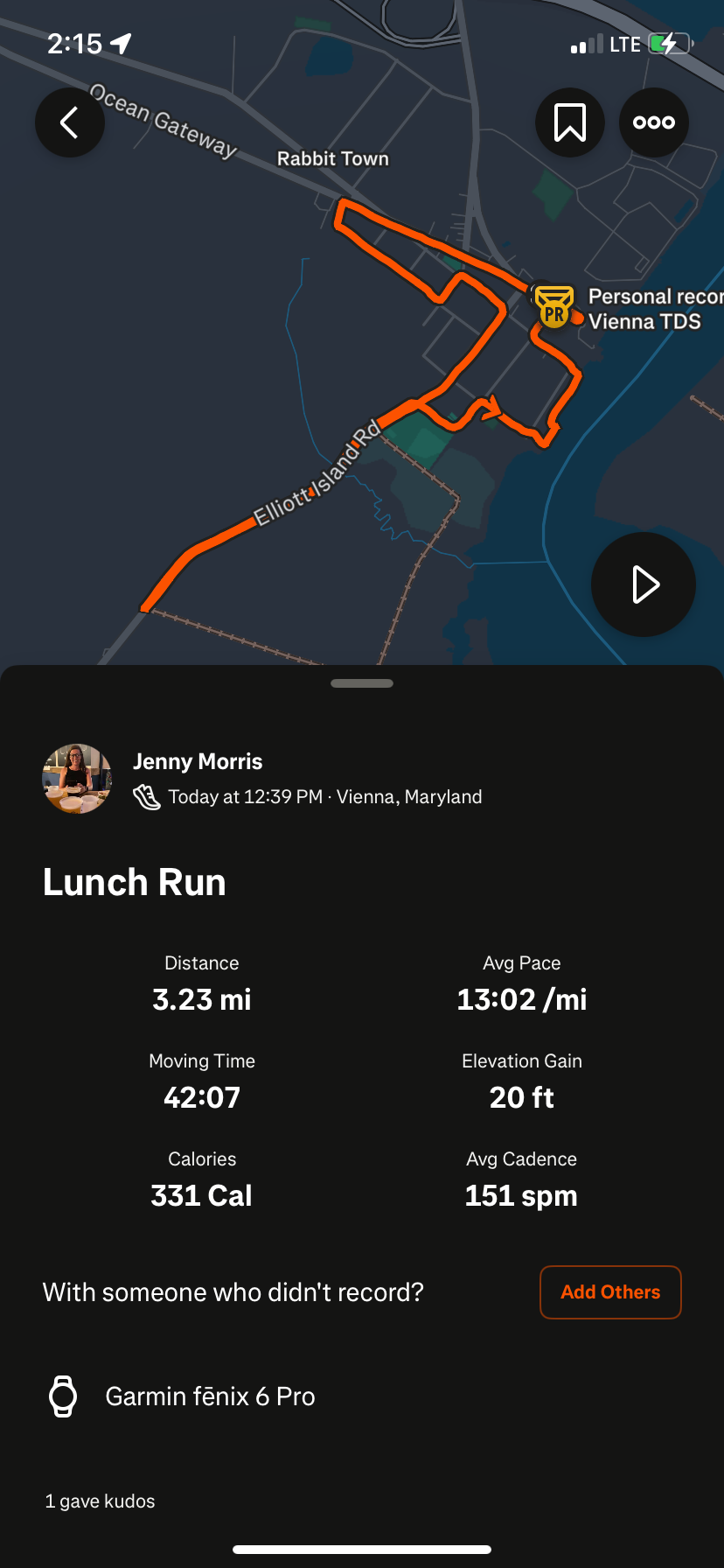Go back using the arrow button
This screenshot has width=724, height=1568.
[70, 122]
